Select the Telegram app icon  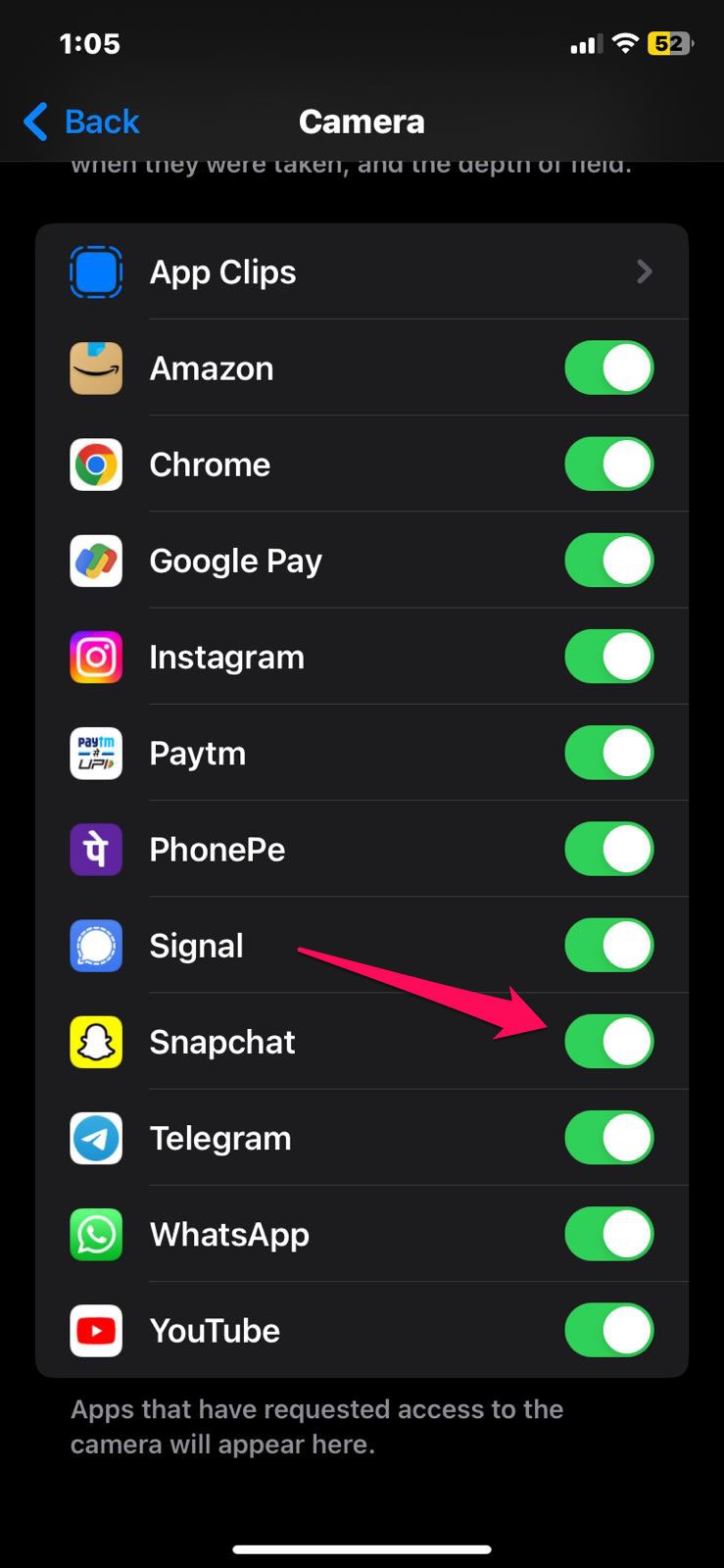(x=95, y=1138)
